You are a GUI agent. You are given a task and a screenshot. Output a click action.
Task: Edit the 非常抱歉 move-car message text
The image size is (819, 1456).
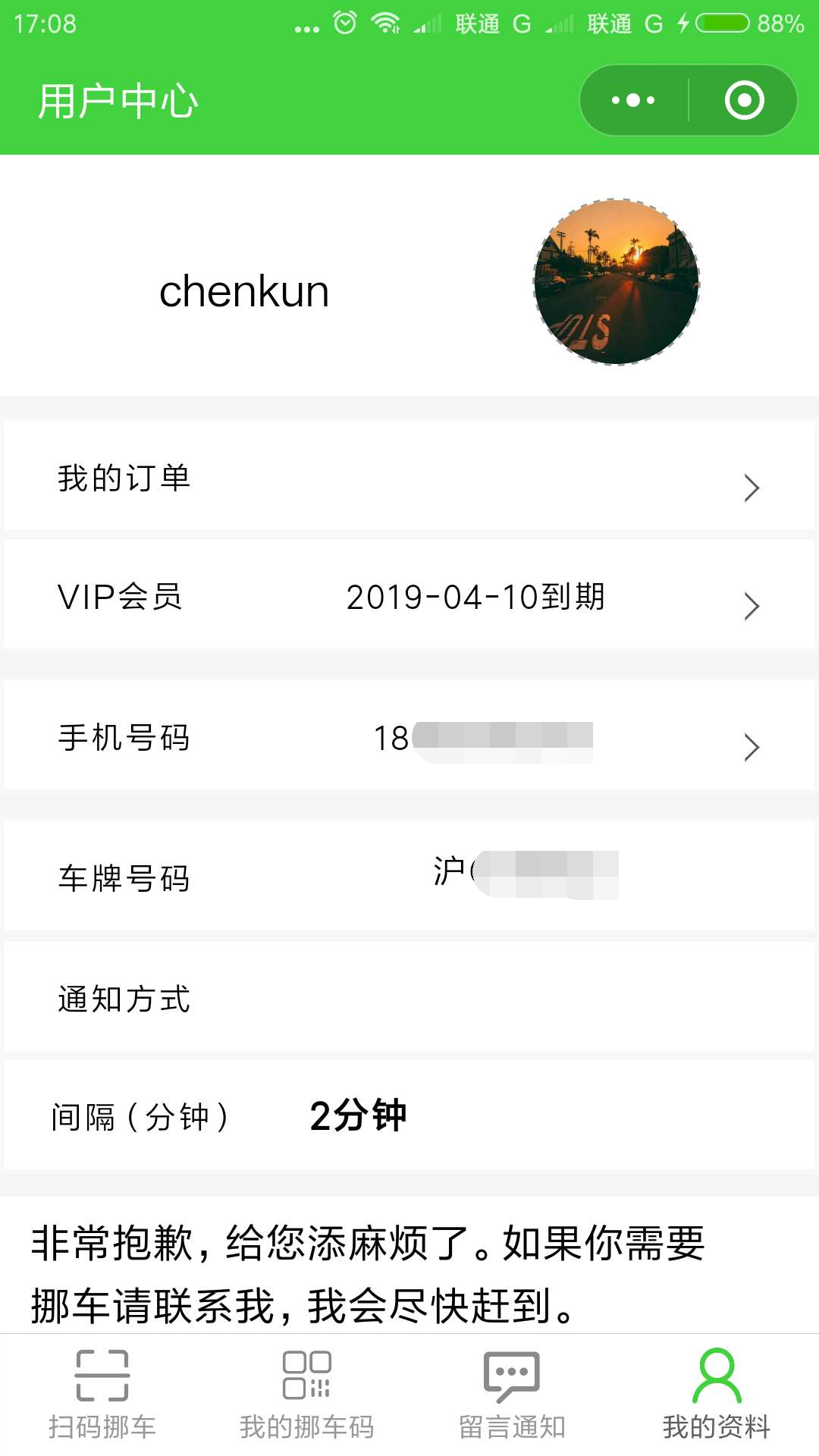(369, 1274)
